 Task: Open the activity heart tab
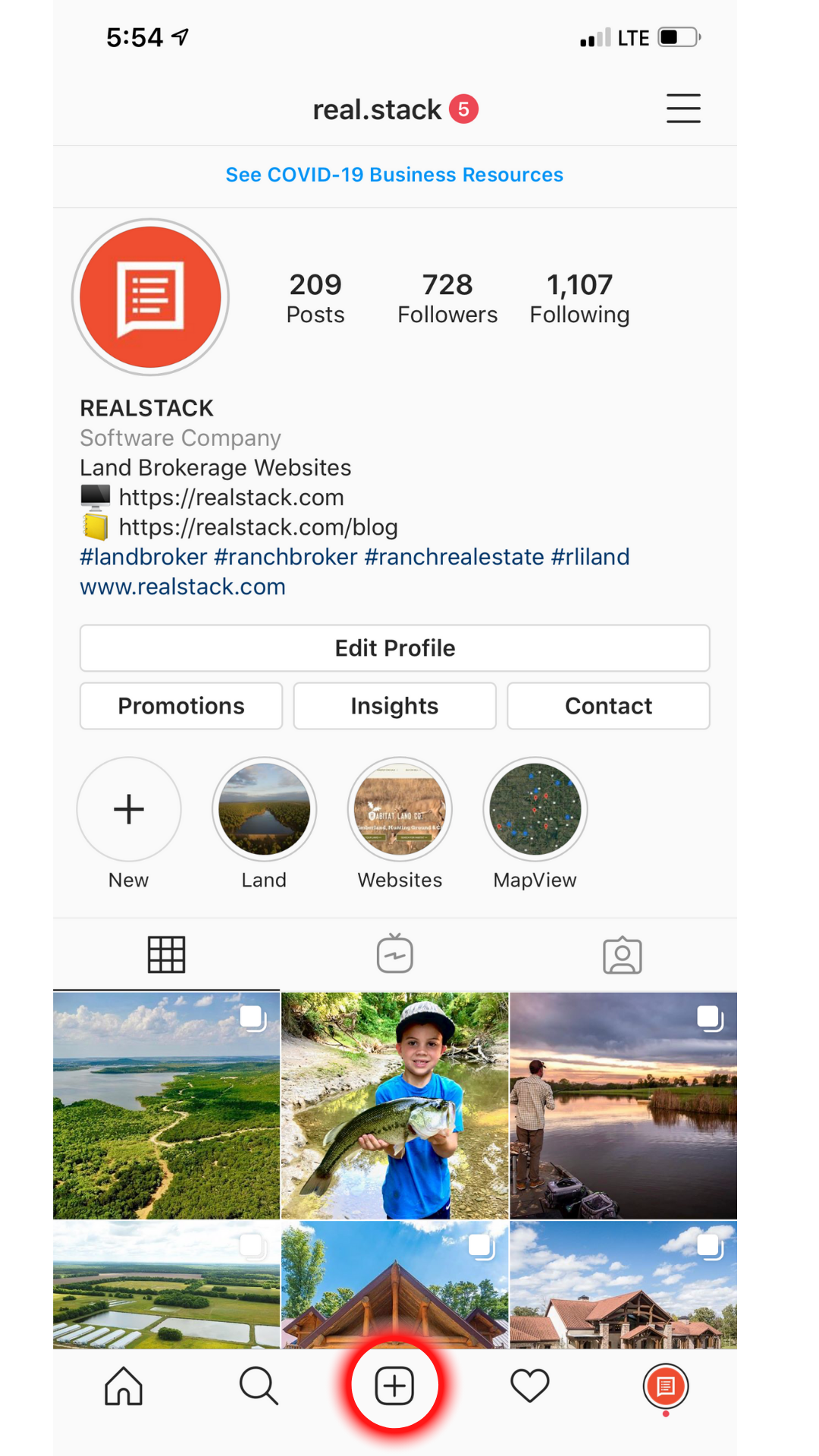(530, 1386)
